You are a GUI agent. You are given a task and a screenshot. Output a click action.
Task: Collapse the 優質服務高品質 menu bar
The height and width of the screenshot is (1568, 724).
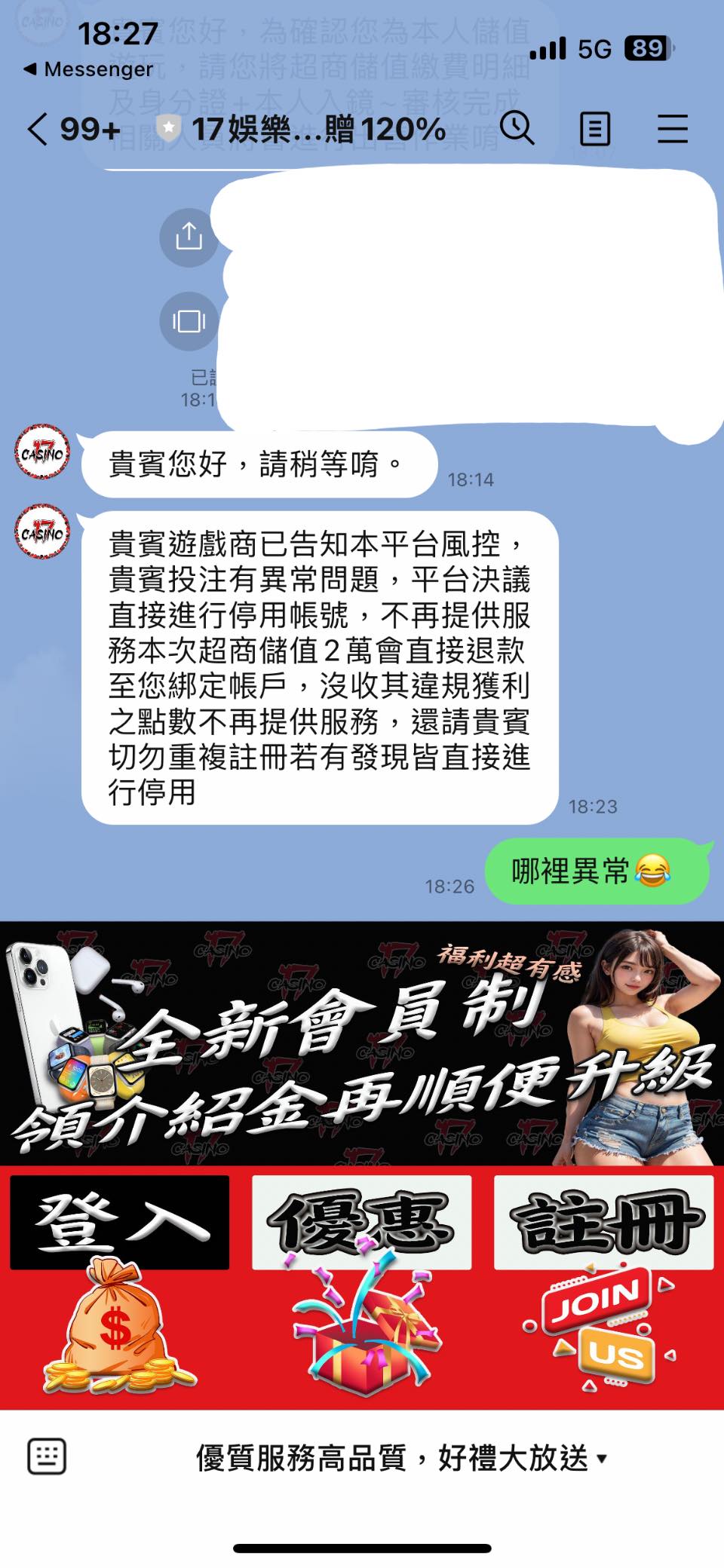[401, 1458]
